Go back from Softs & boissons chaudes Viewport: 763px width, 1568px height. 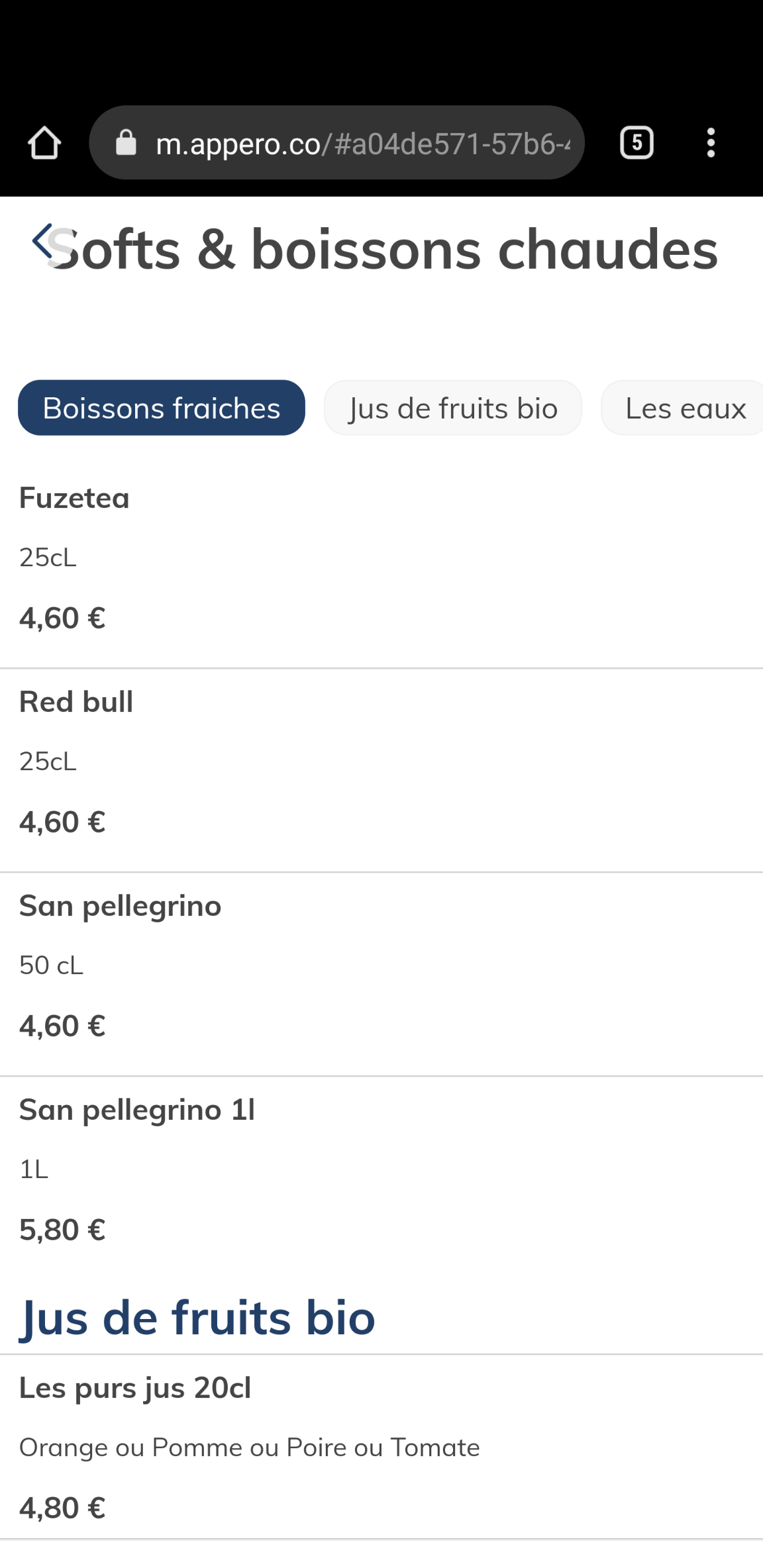pyautogui.click(x=43, y=242)
